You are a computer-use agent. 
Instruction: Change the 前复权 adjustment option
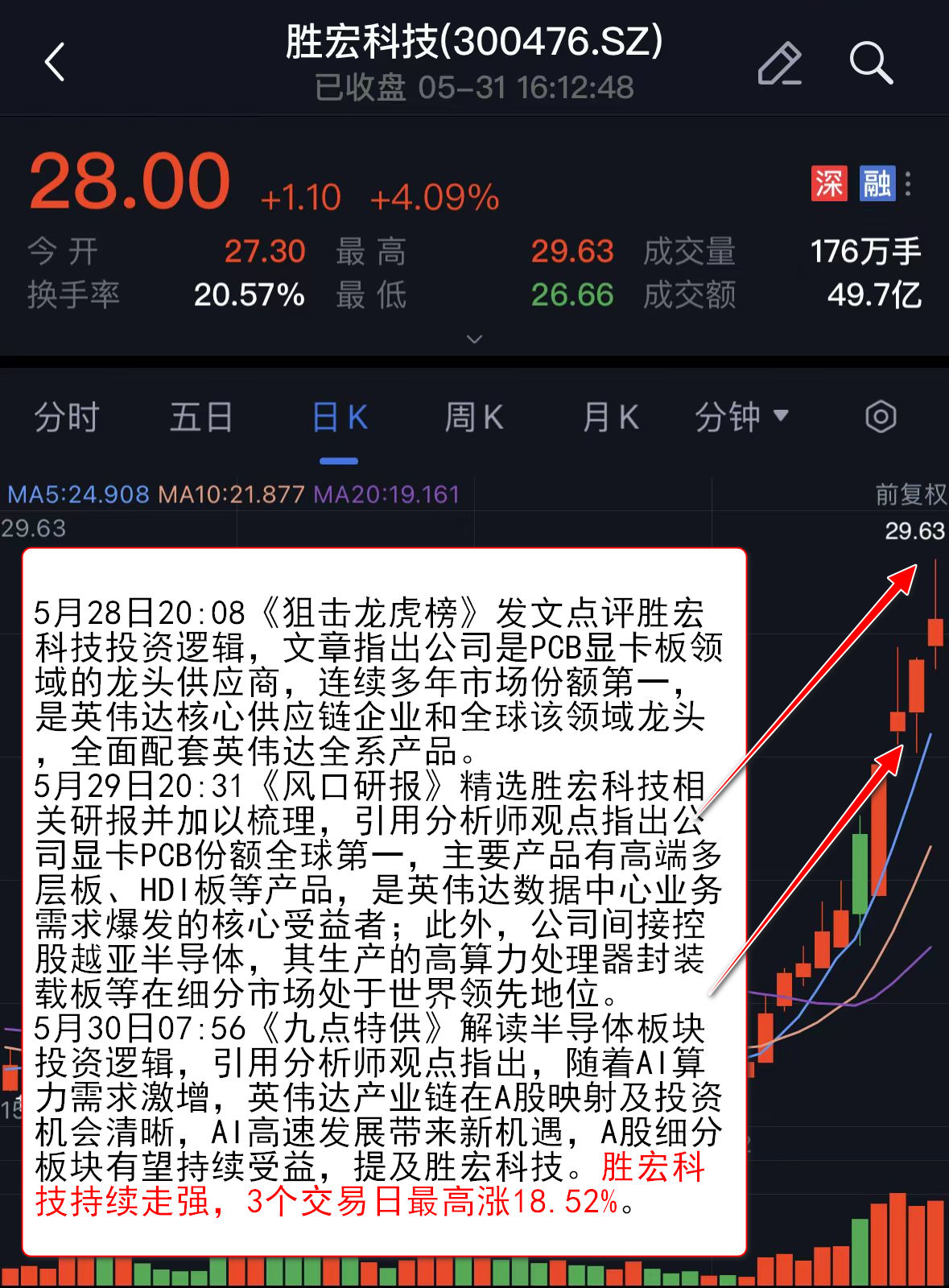(x=910, y=494)
